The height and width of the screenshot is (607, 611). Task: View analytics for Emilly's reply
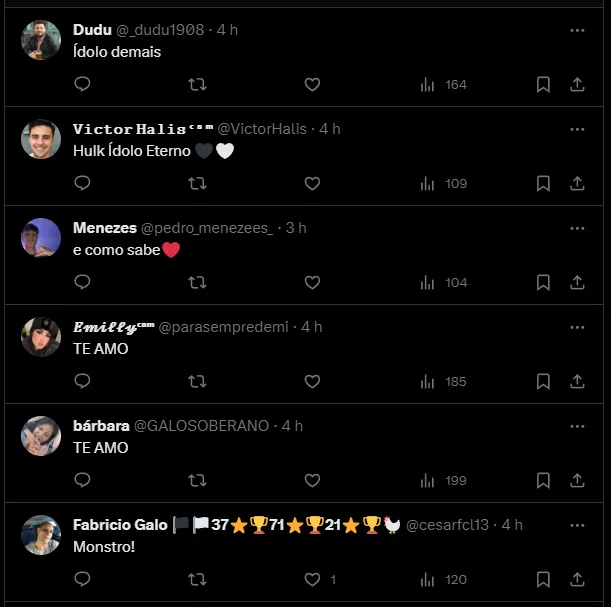pyautogui.click(x=443, y=382)
